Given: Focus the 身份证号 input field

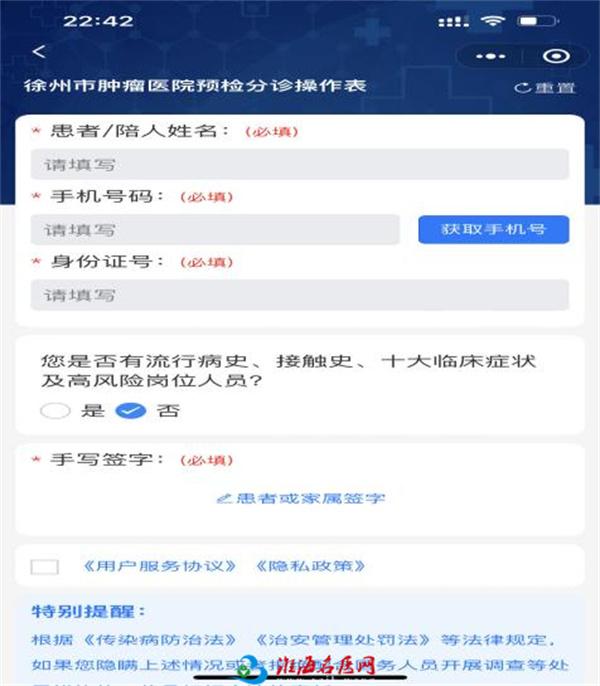Looking at the screenshot, I should [299, 295].
